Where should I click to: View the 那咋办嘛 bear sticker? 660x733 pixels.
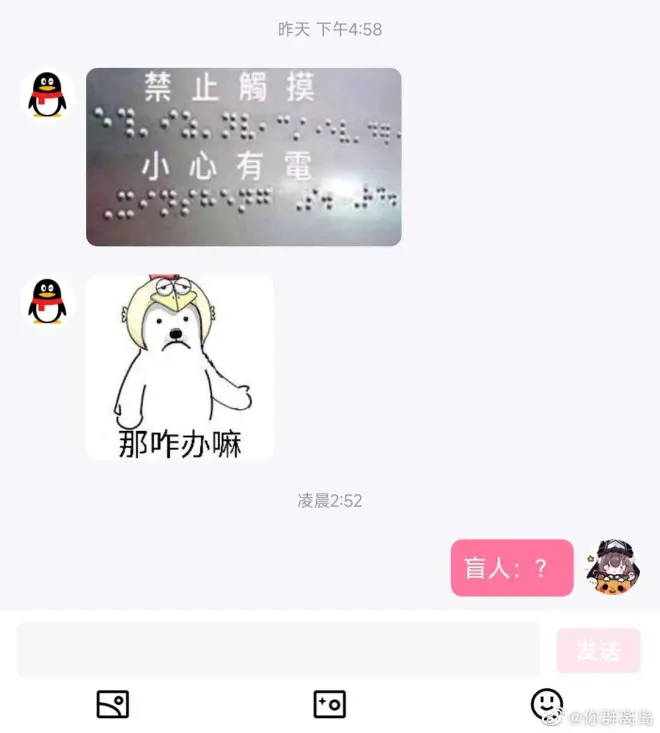coord(180,367)
